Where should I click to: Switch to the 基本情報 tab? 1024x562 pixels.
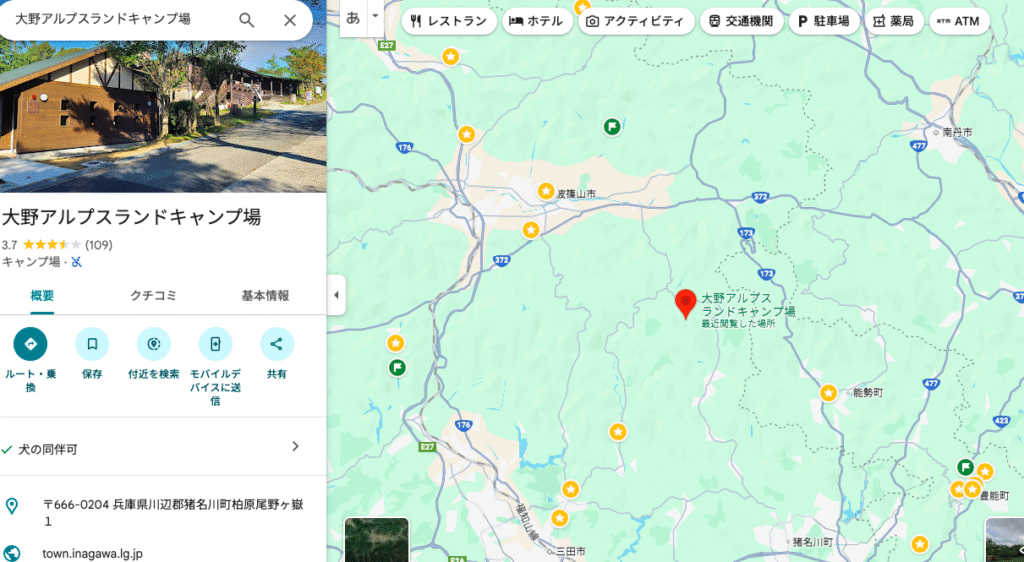pyautogui.click(x=265, y=295)
